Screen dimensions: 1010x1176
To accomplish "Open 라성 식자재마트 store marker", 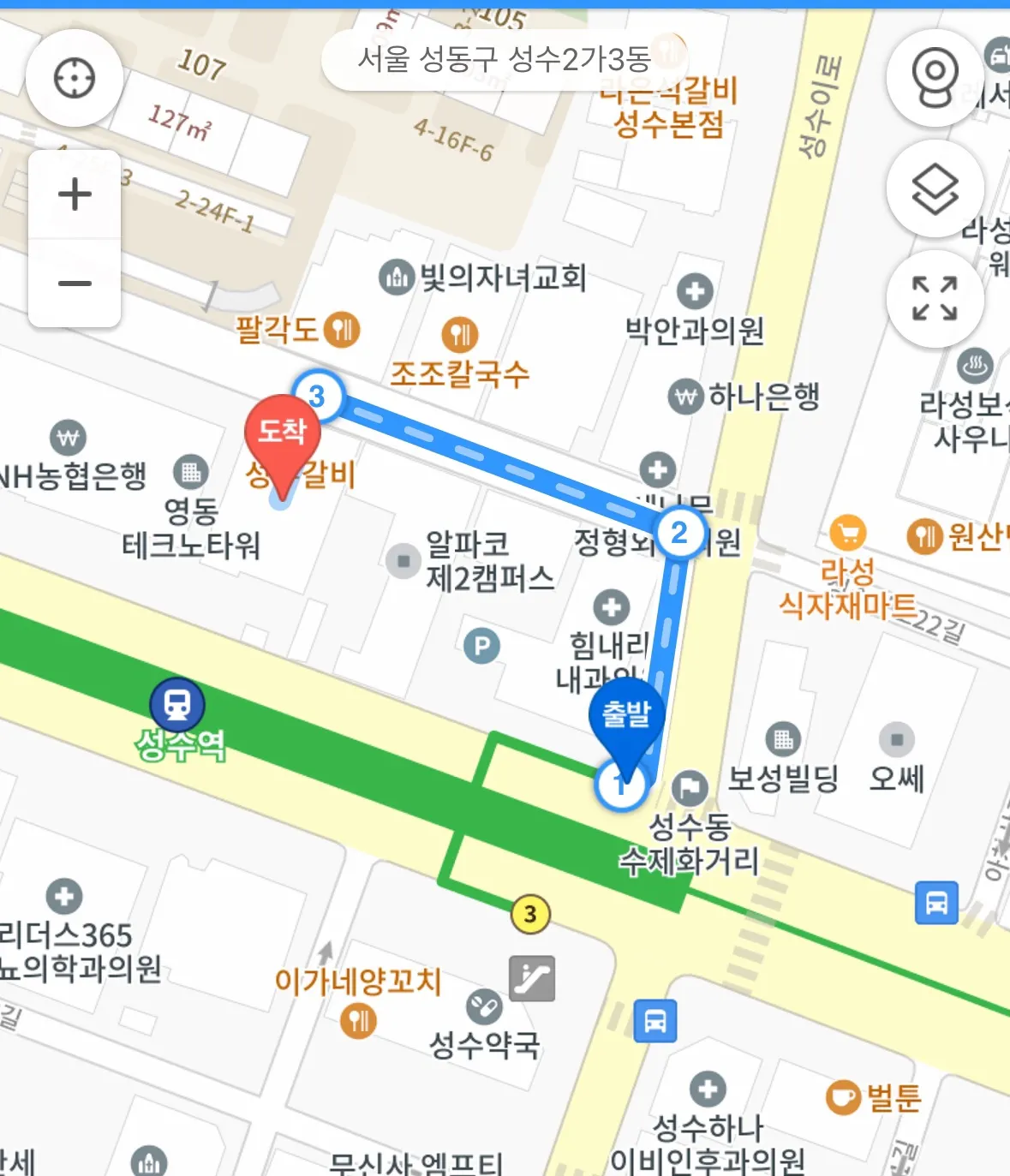I will coord(847,534).
